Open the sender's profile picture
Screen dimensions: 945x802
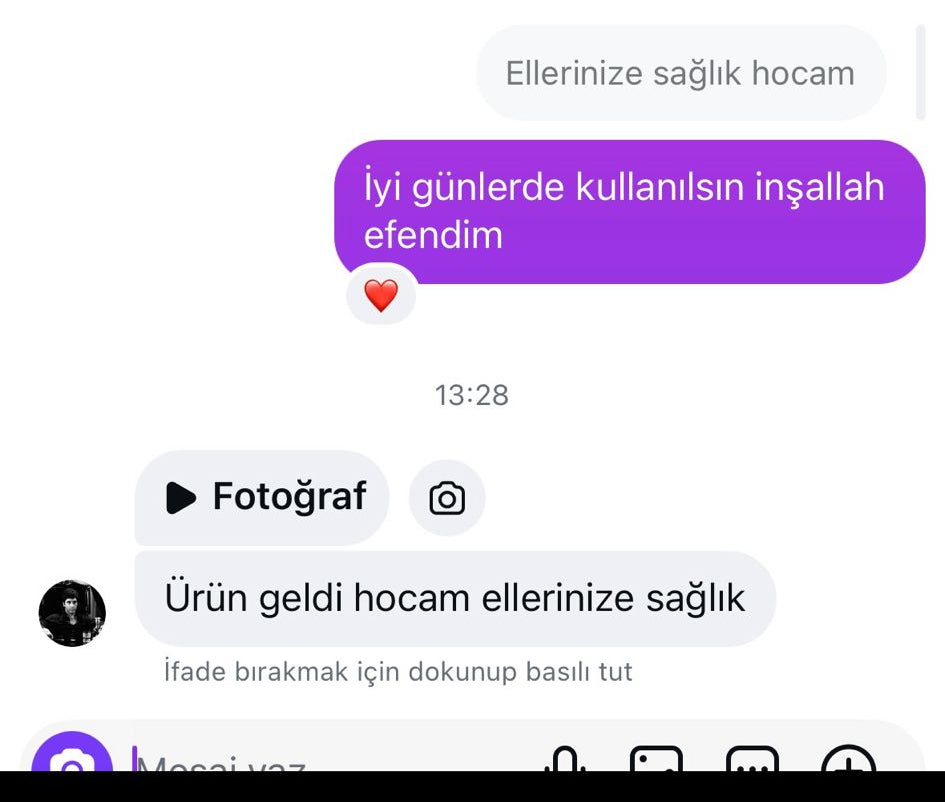click(72, 613)
